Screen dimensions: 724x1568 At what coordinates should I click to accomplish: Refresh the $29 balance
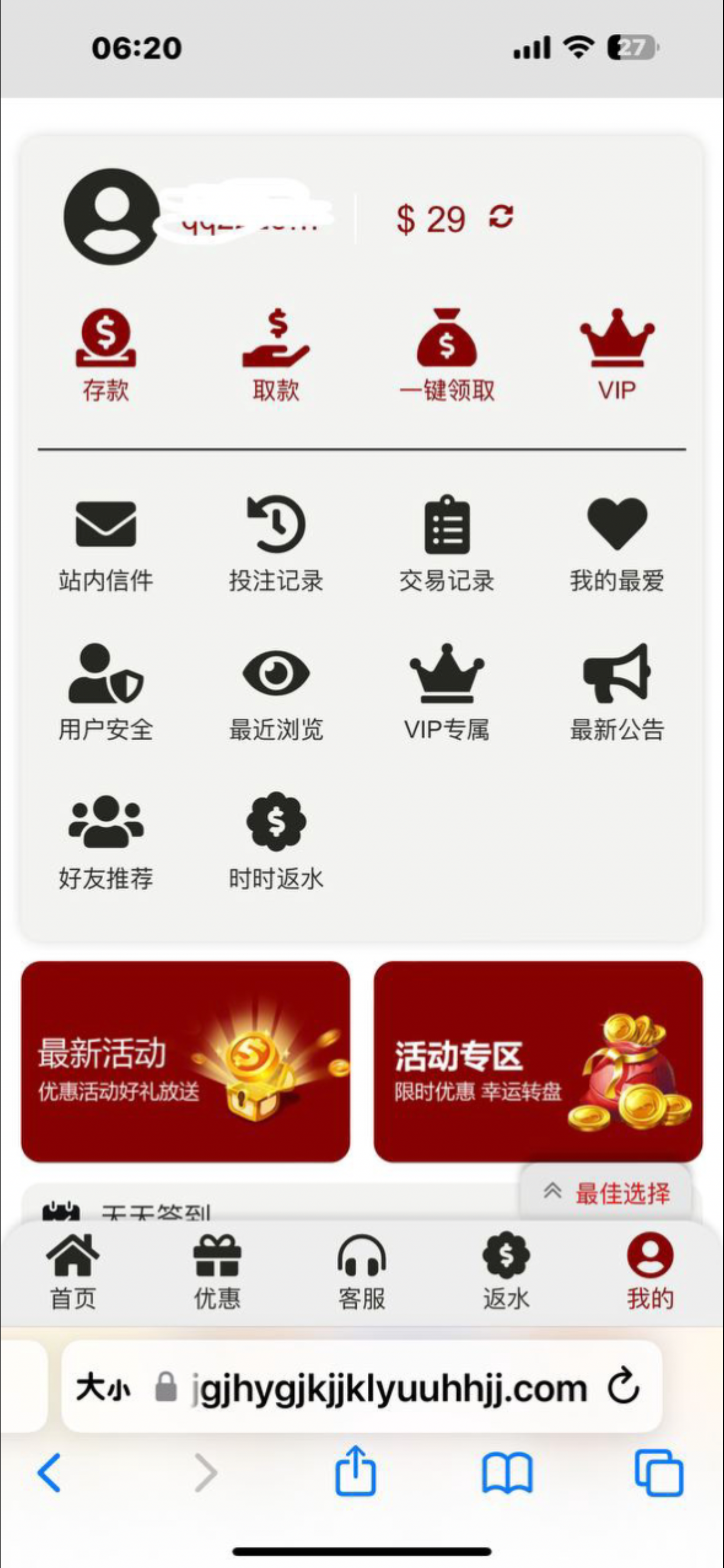tap(501, 216)
